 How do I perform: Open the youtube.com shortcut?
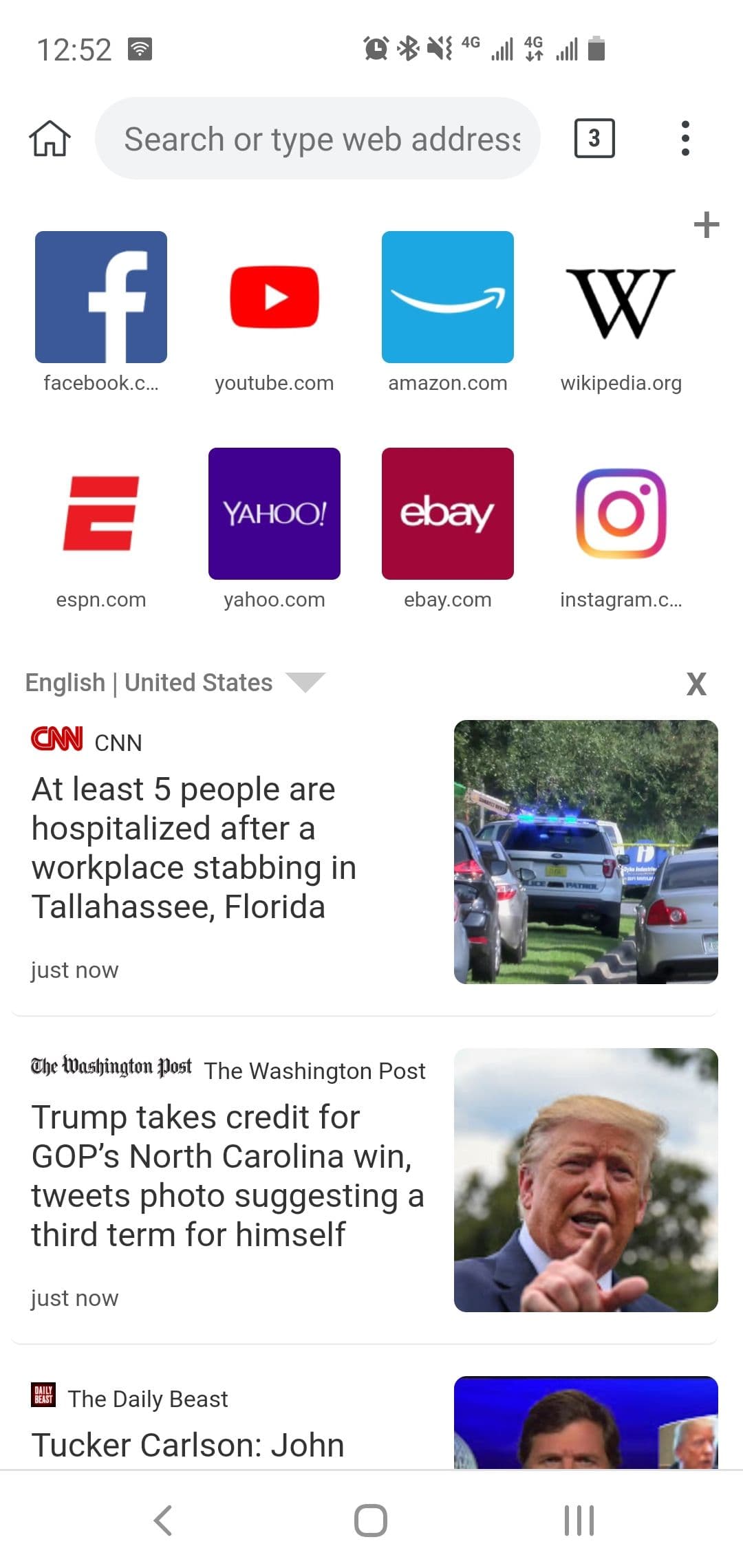click(x=274, y=297)
